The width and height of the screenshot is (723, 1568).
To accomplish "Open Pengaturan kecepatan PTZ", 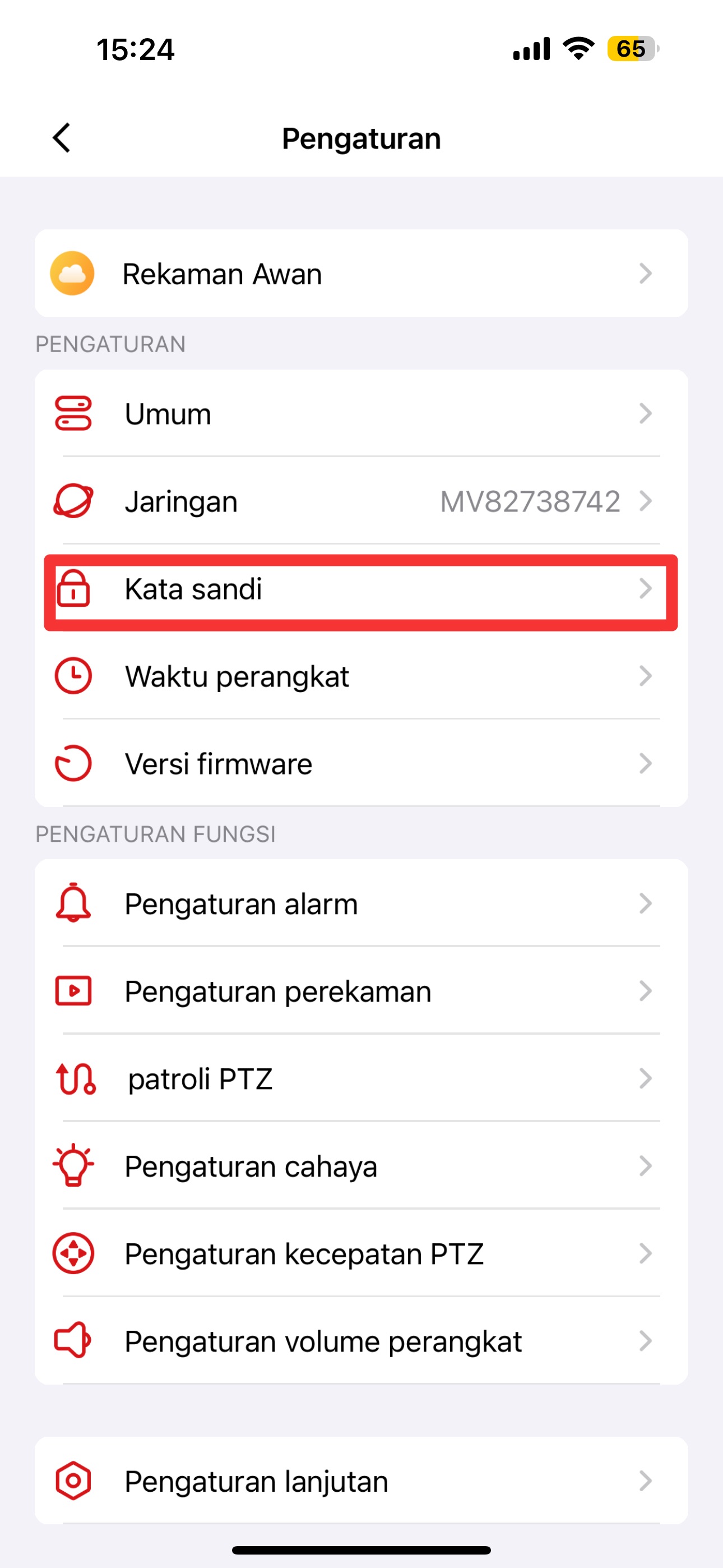I will pos(361,1254).
